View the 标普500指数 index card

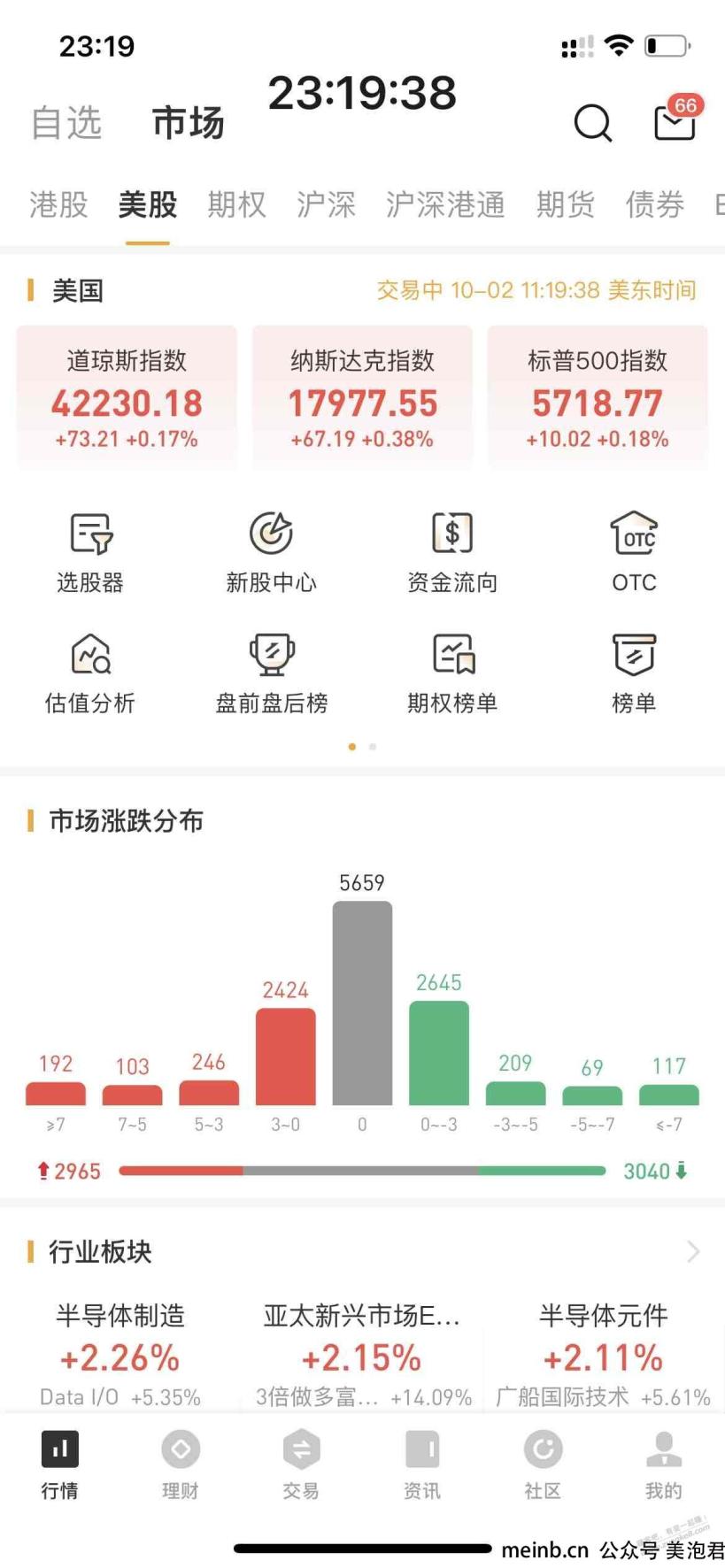click(598, 396)
